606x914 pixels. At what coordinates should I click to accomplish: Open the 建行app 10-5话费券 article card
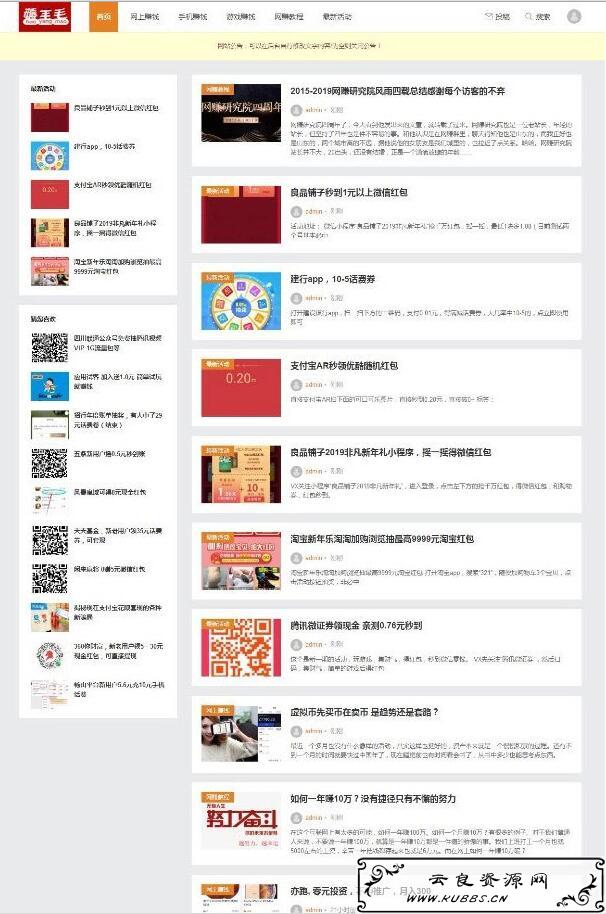click(386, 301)
